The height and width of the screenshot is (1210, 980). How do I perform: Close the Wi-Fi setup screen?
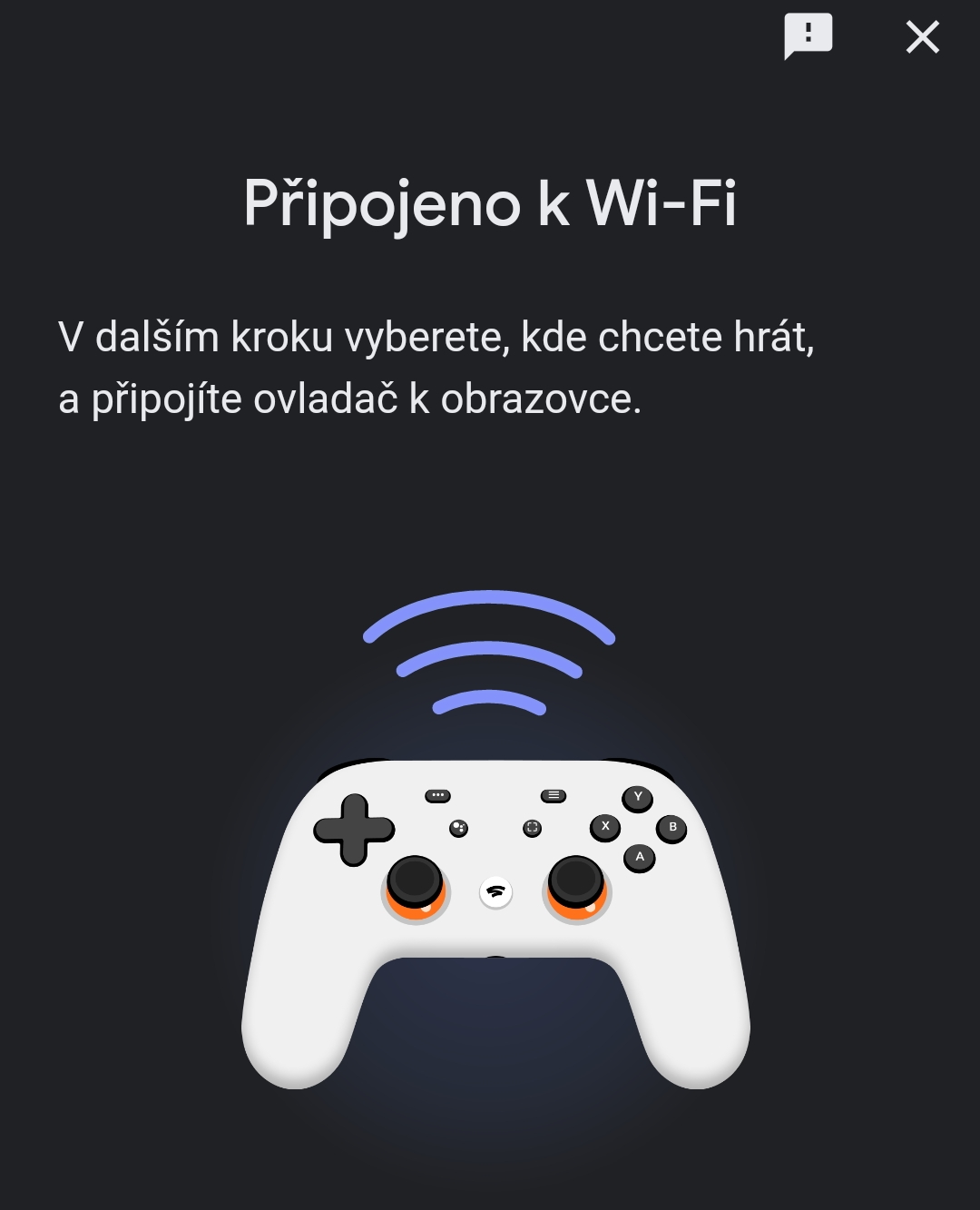coord(922,37)
